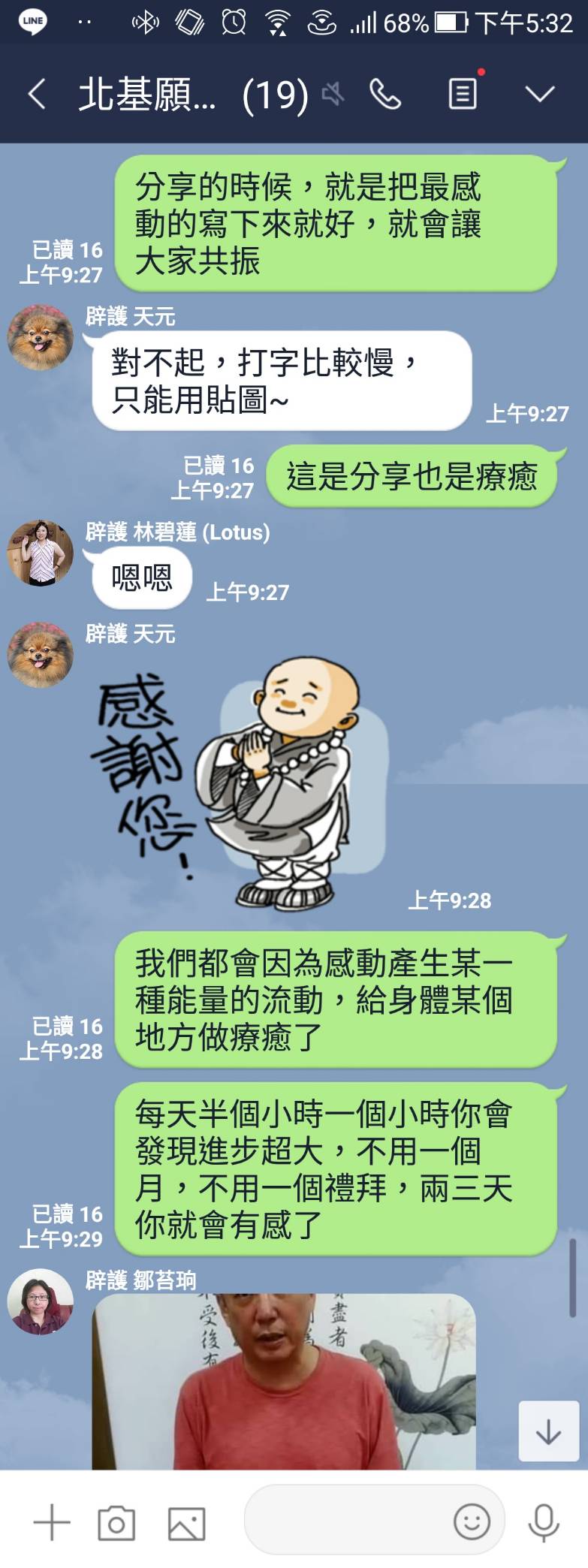Open the video shared by 鄒苔珦
Viewport: 588px width, 1568px height.
point(284,1382)
